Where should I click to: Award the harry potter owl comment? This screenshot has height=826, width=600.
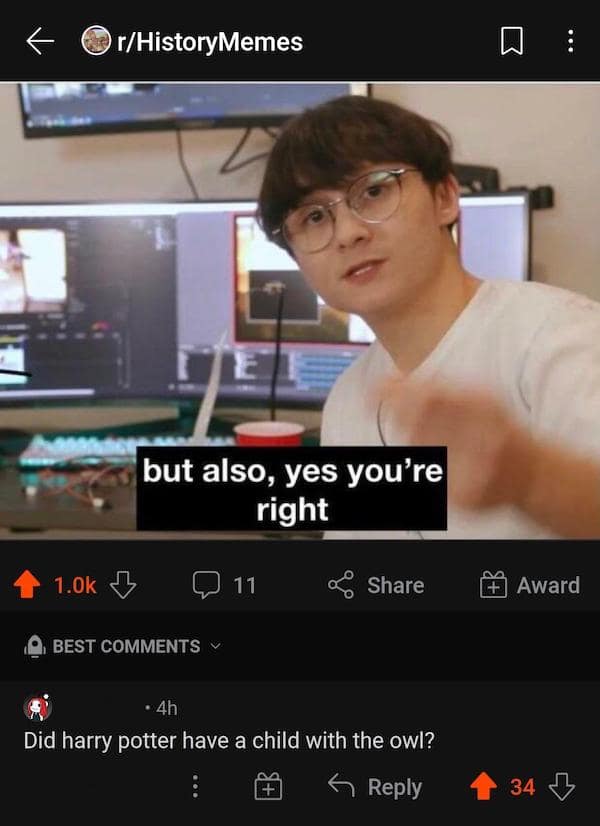(267, 787)
